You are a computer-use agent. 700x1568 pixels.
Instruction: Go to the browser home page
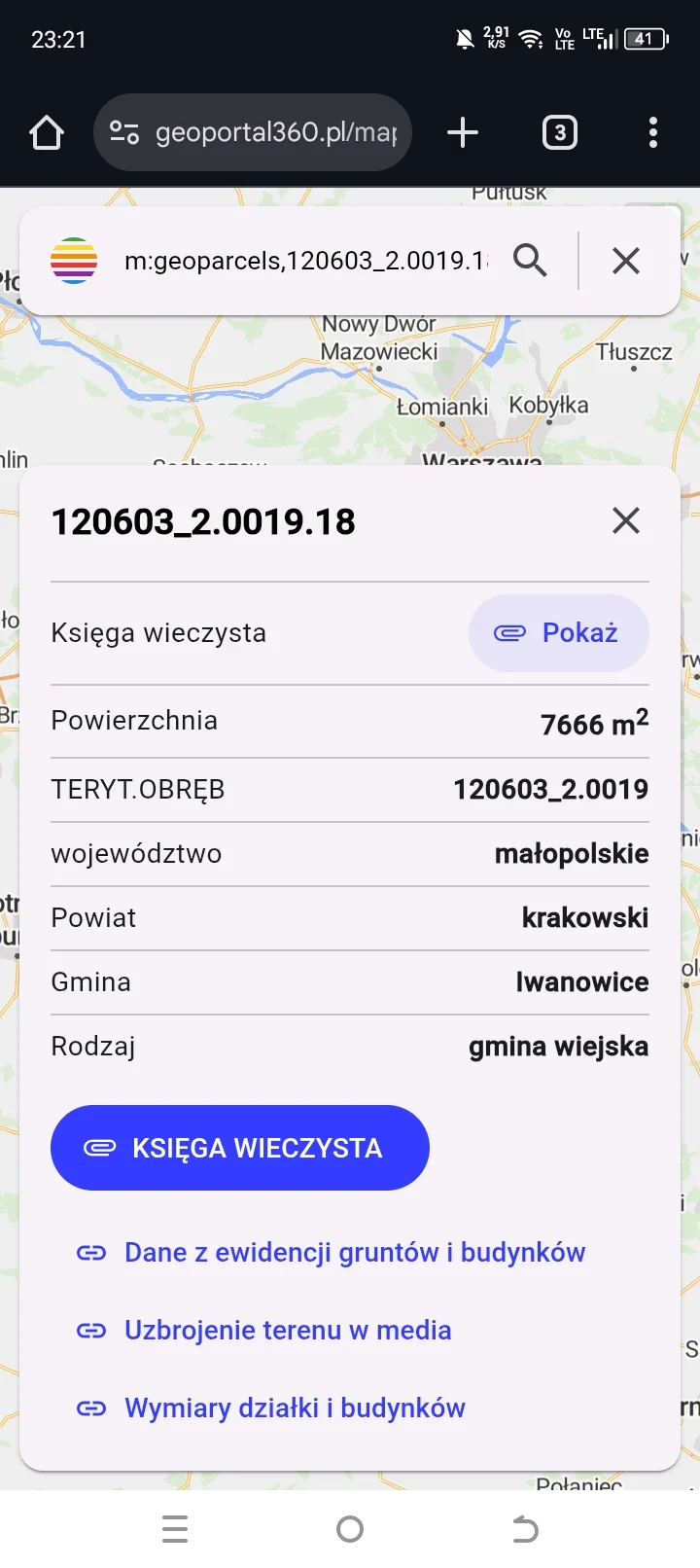(x=47, y=132)
